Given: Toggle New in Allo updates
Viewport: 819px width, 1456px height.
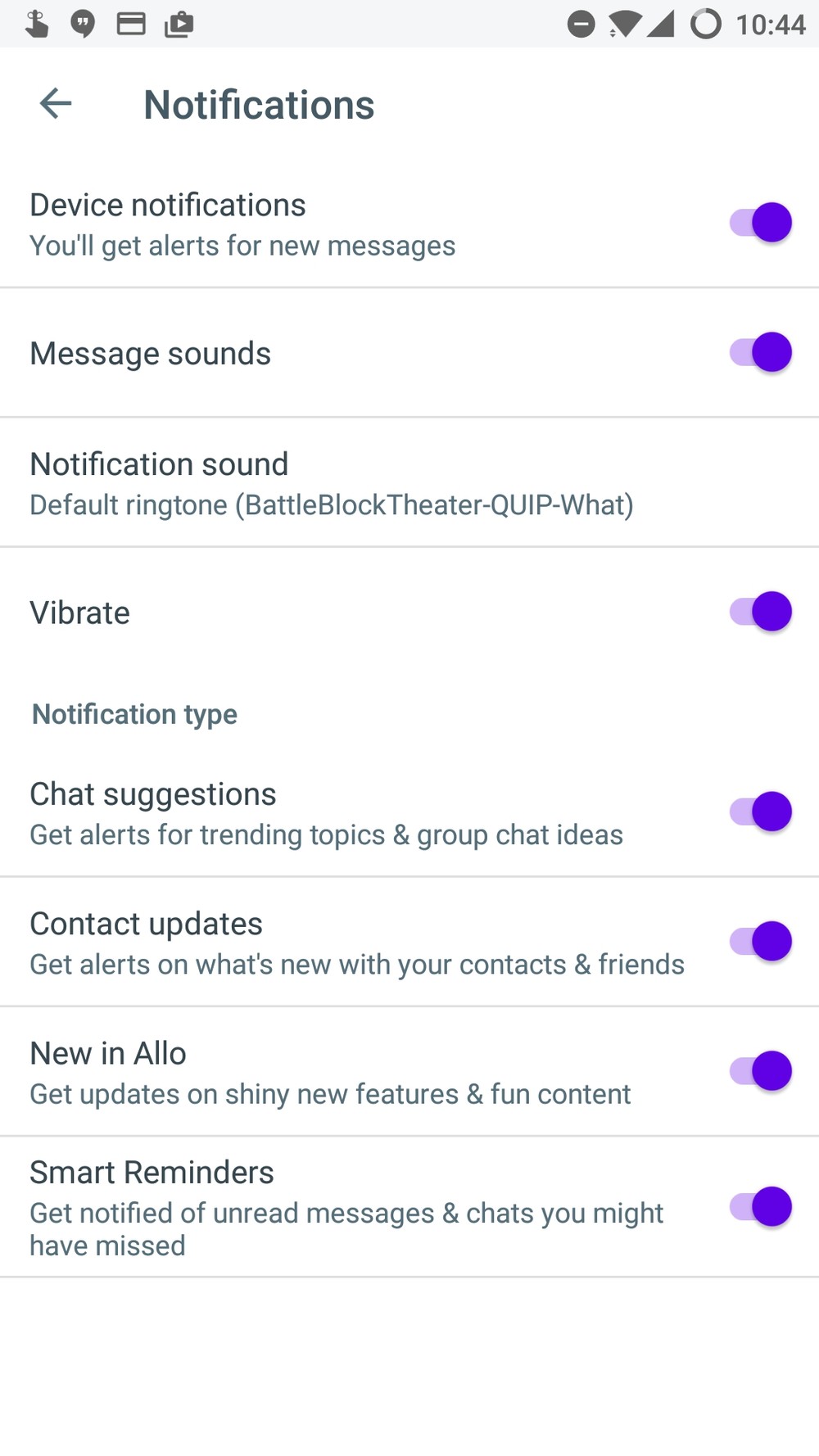Looking at the screenshot, I should point(761,1071).
